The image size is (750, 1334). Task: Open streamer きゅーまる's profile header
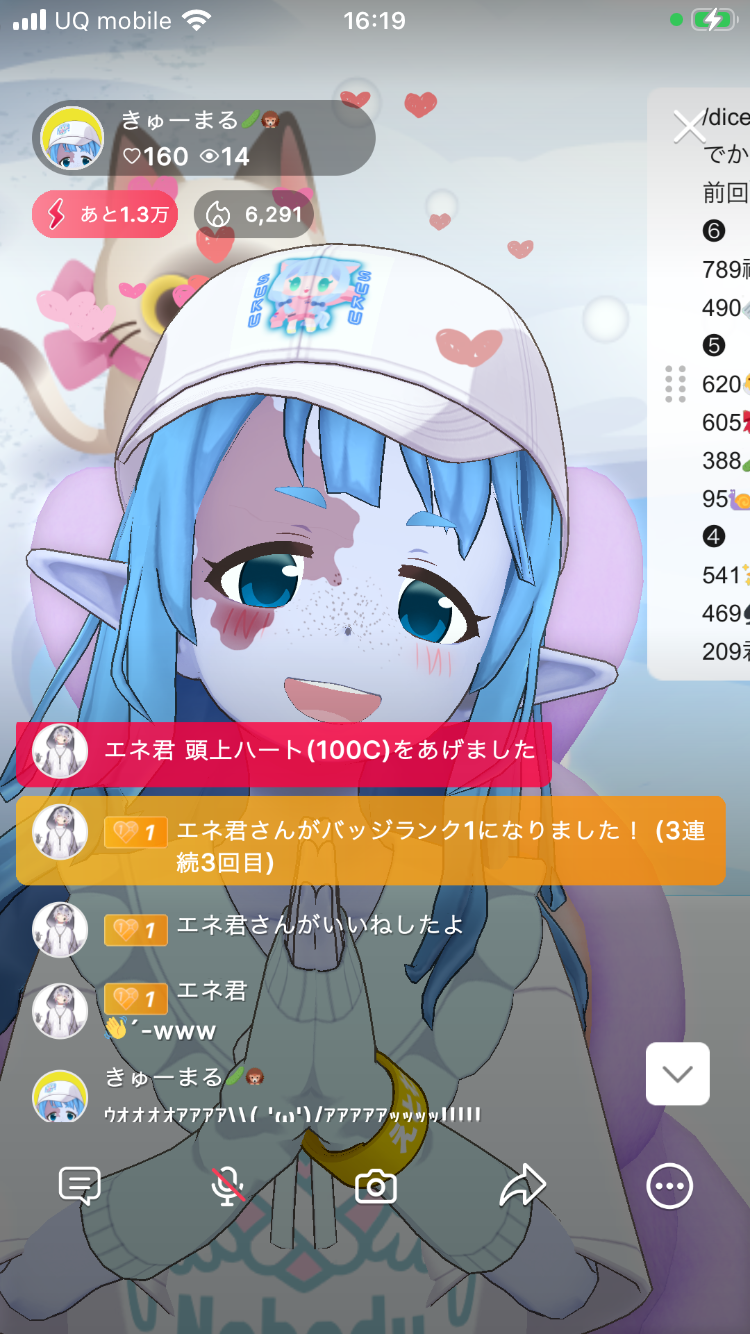tap(204, 139)
